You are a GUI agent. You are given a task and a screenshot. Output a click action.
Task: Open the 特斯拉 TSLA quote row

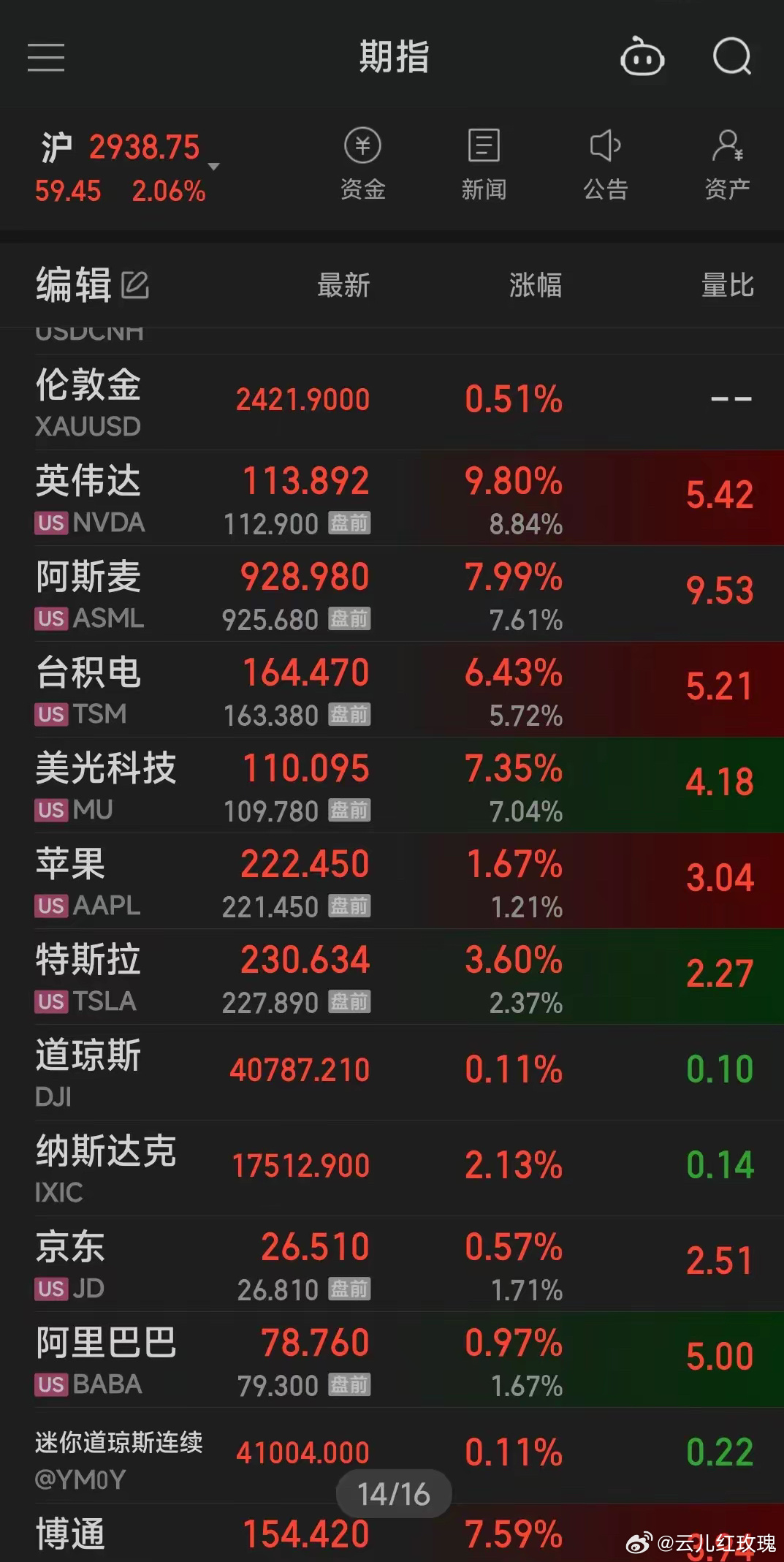pyautogui.click(x=392, y=977)
